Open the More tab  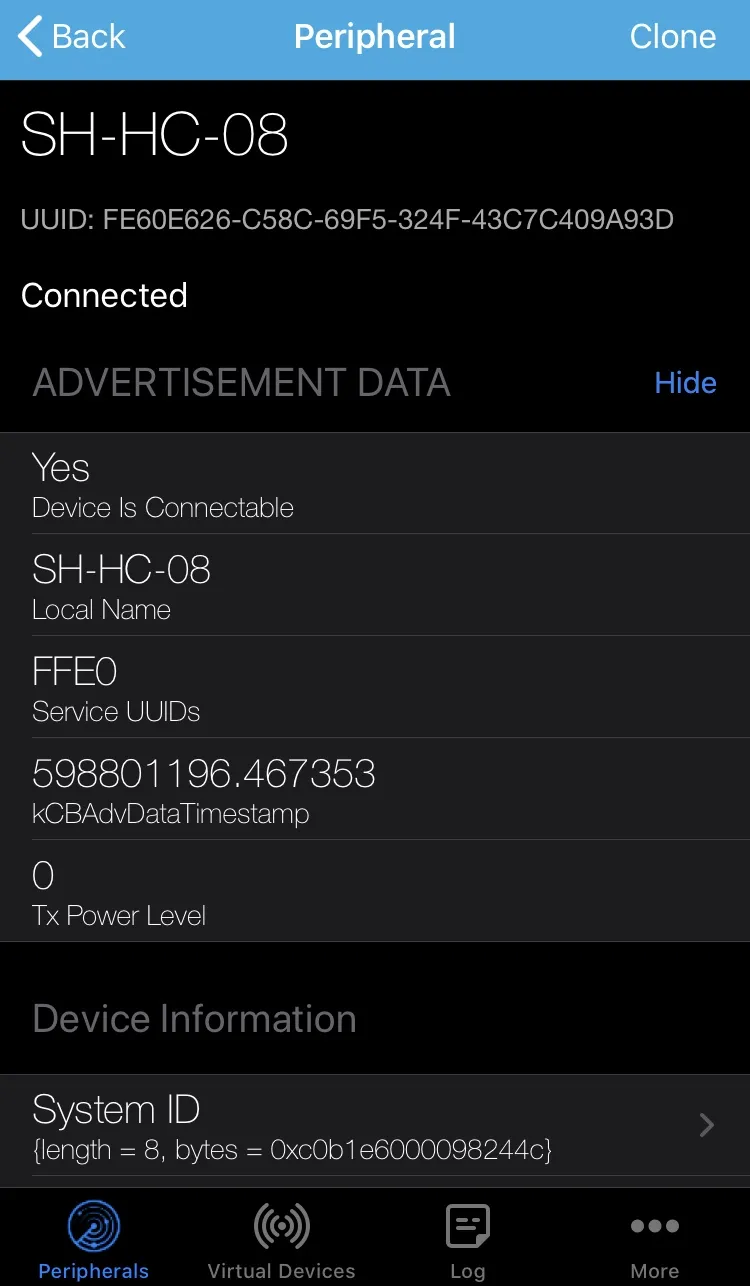(654, 1240)
